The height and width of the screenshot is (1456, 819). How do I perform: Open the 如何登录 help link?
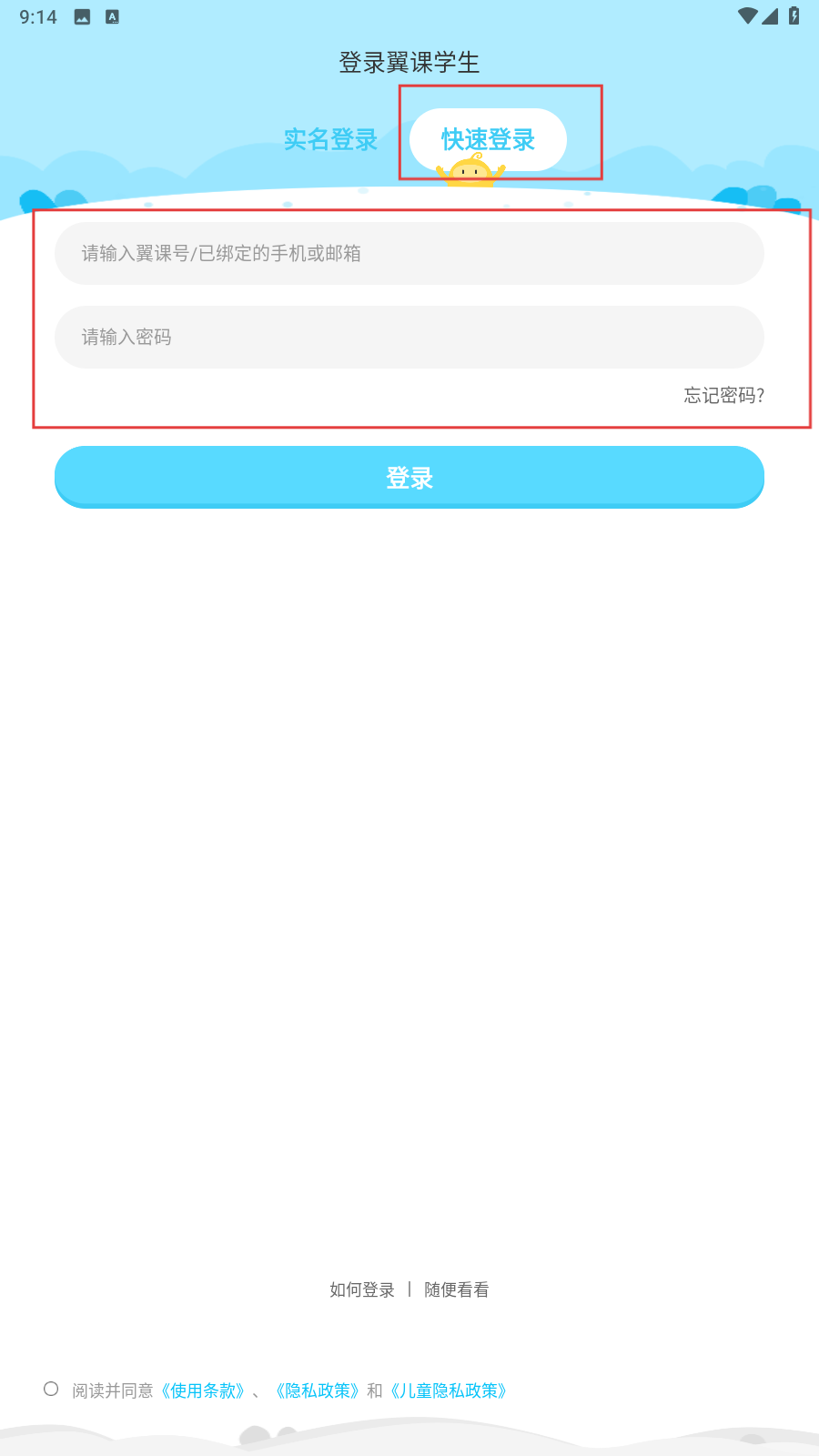coord(362,1289)
